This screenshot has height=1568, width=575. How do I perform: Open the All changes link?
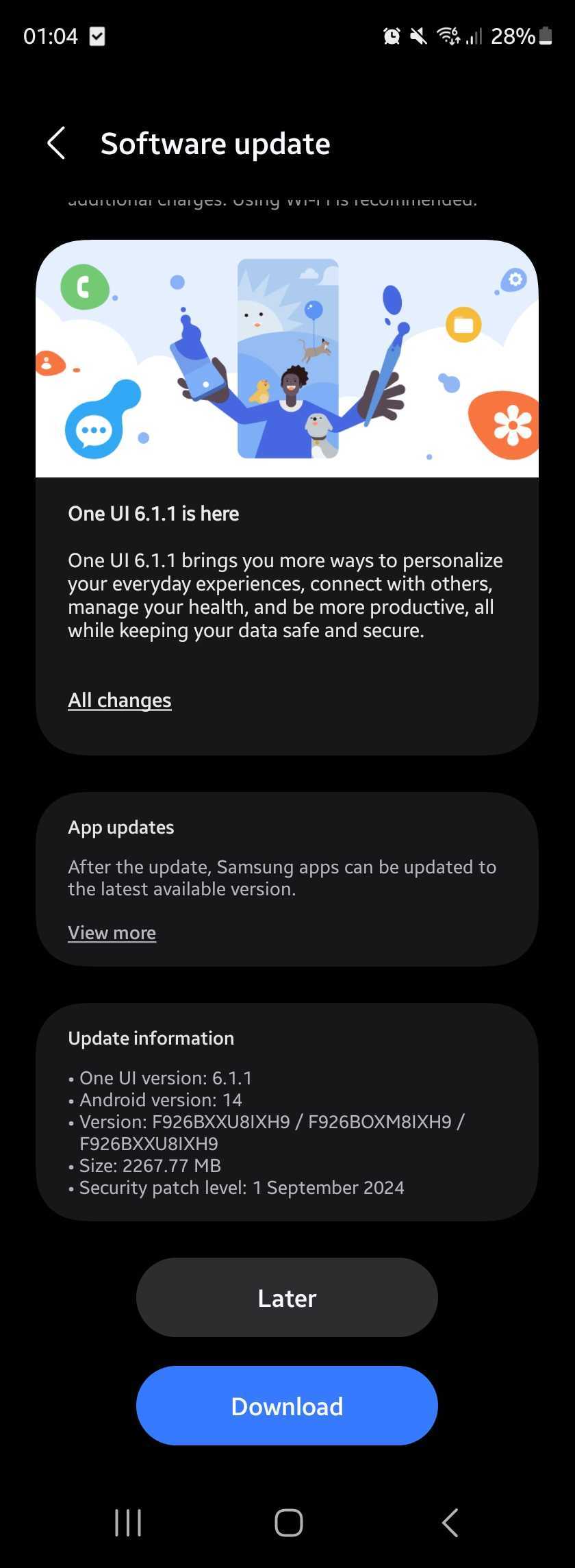[120, 700]
